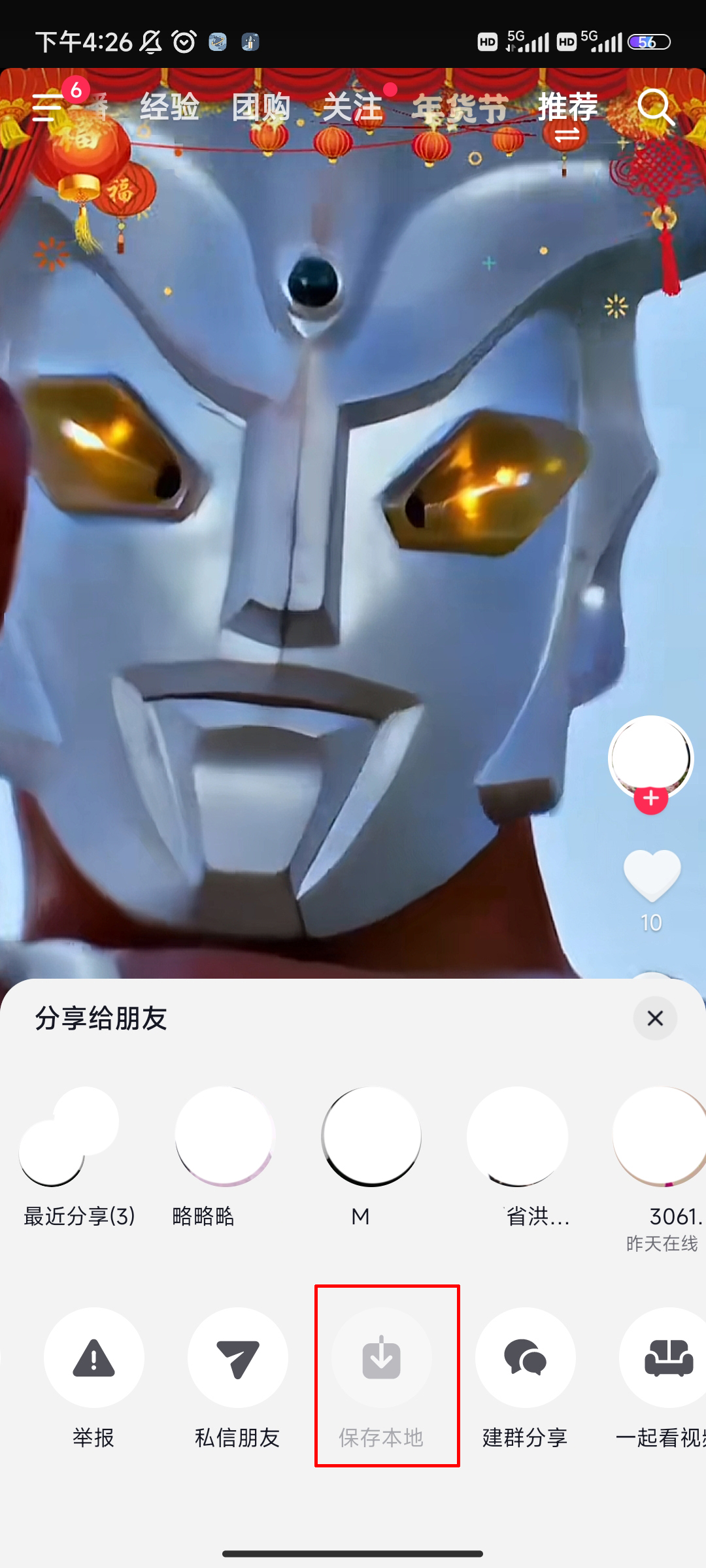Select the 推荐 tab
This screenshot has height=1568, width=706.
(x=567, y=107)
